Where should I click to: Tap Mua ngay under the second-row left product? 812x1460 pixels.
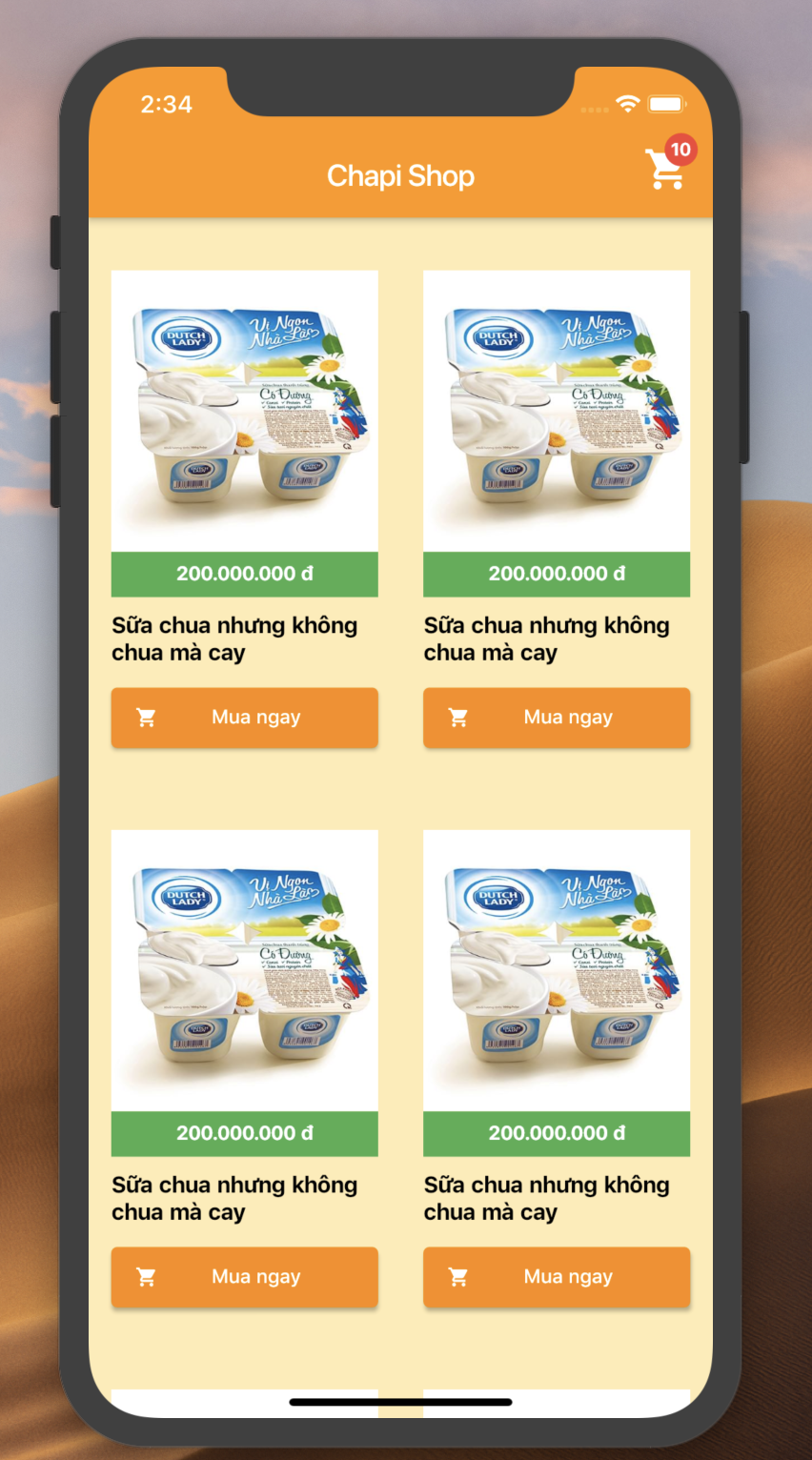tap(245, 1277)
